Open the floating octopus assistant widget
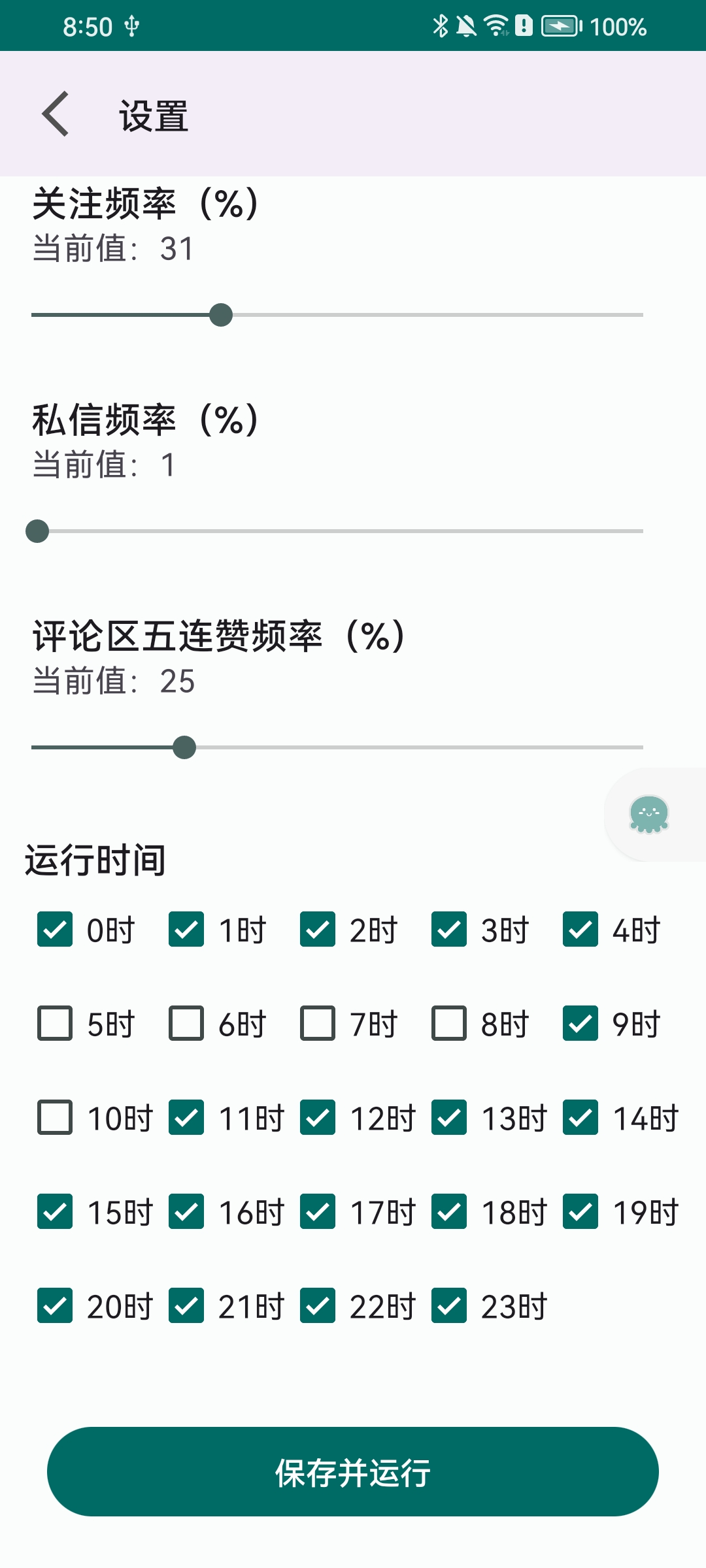 [x=648, y=813]
